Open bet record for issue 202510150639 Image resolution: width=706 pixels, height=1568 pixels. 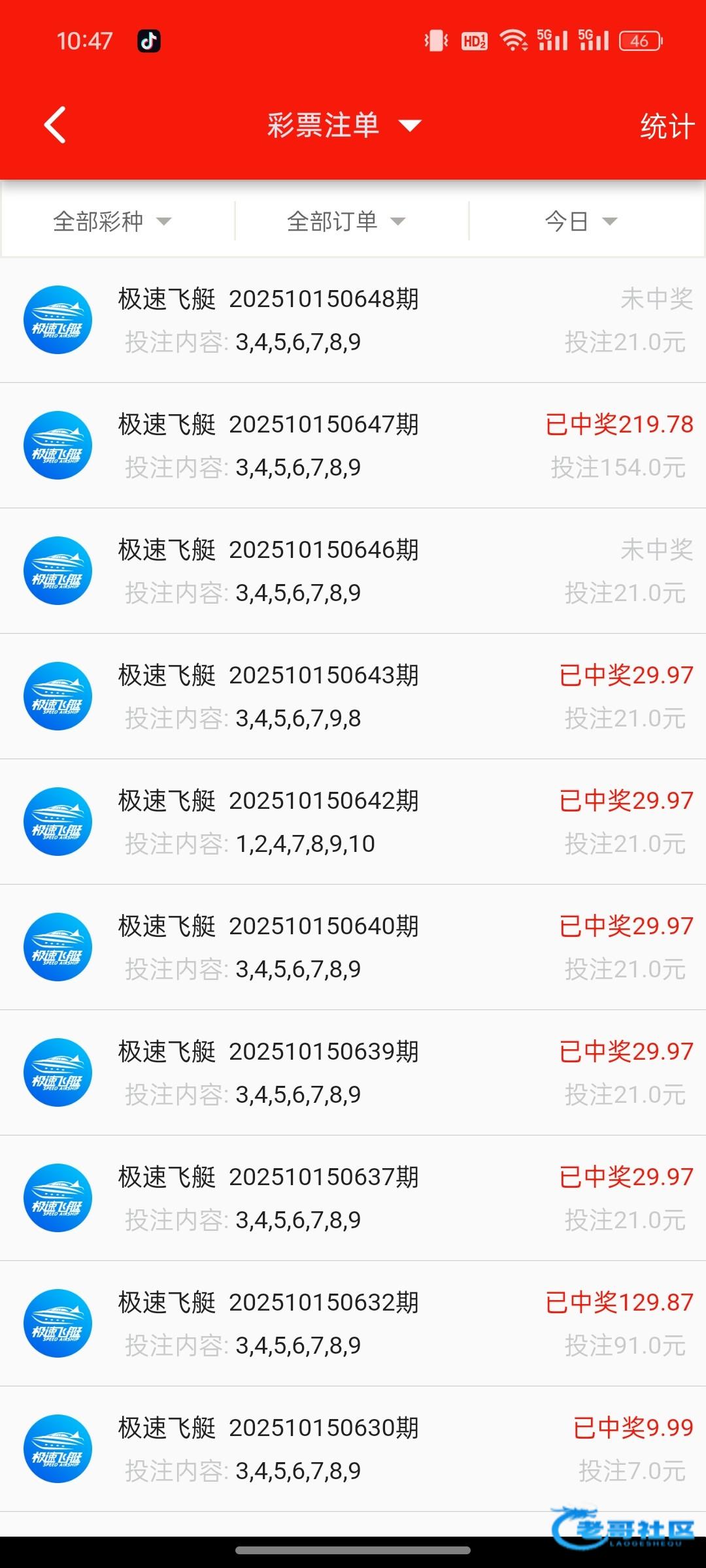(x=353, y=1073)
